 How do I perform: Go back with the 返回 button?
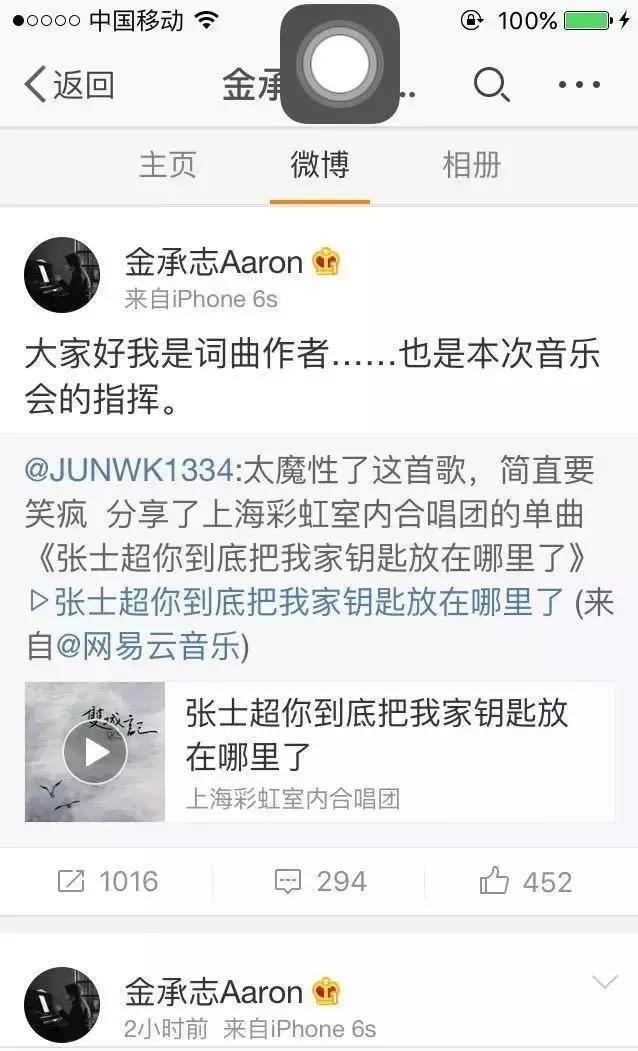click(x=68, y=86)
